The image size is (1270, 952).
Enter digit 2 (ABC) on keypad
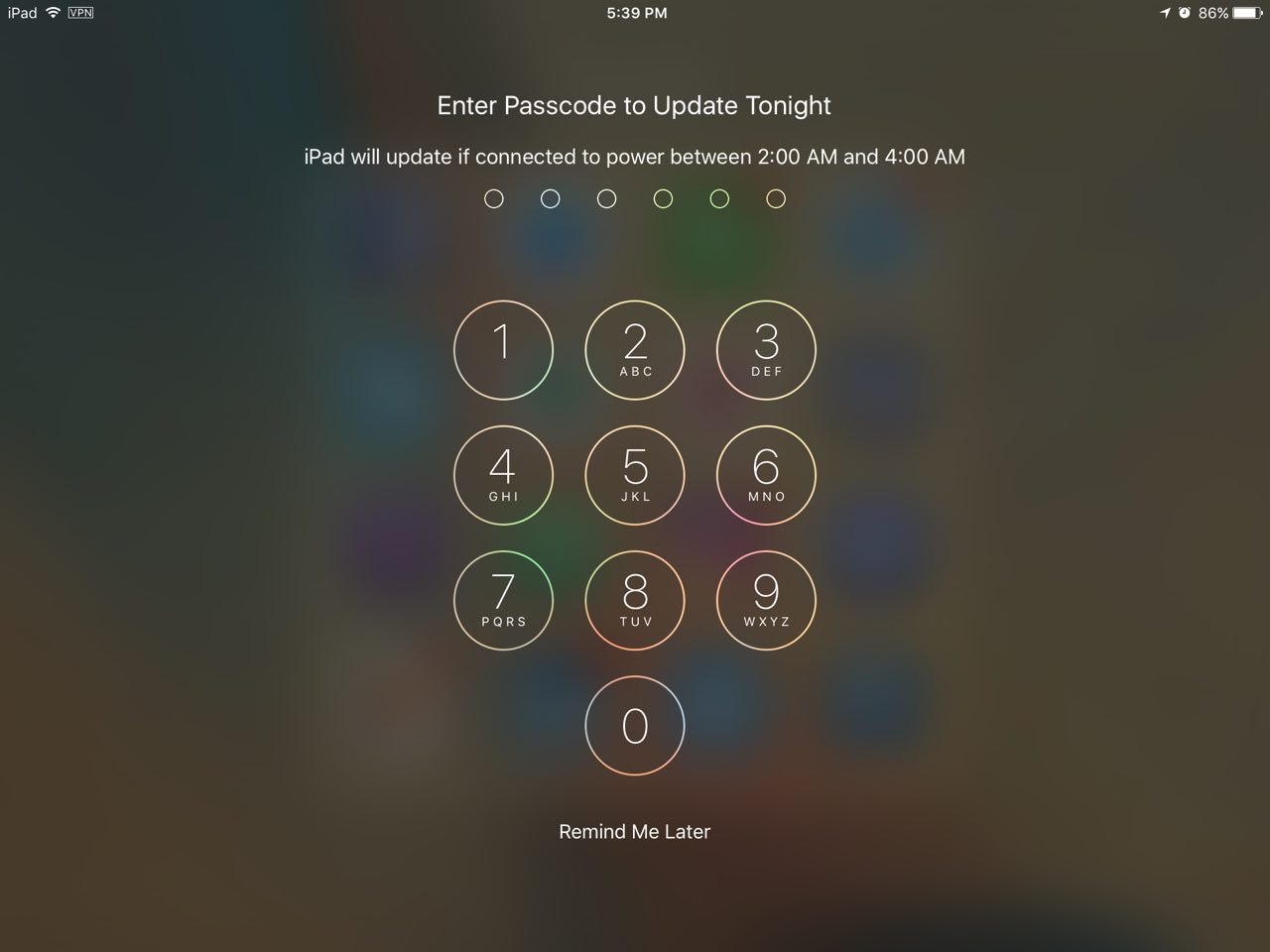[x=635, y=350]
